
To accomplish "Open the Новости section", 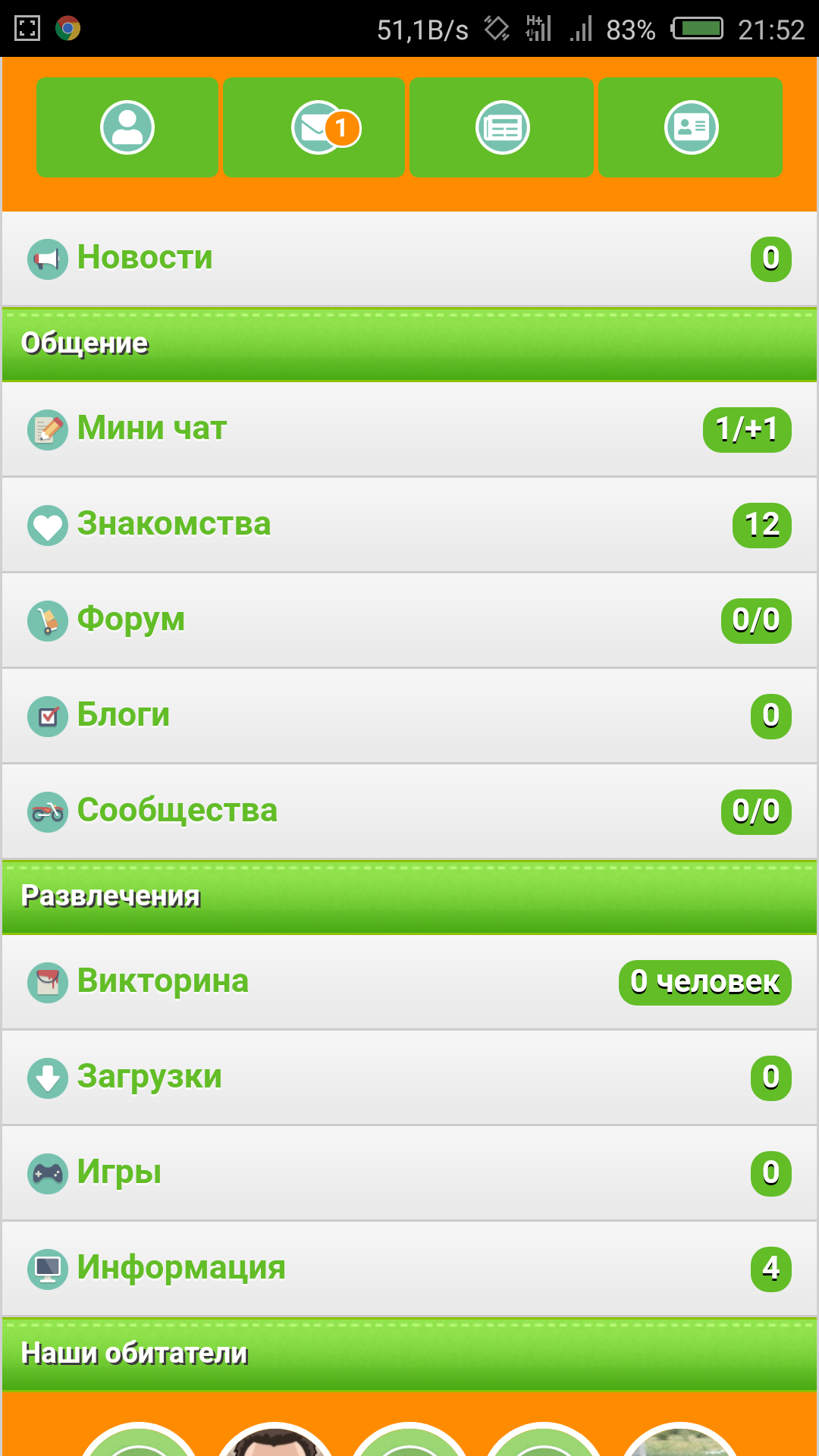I will coord(145,258).
